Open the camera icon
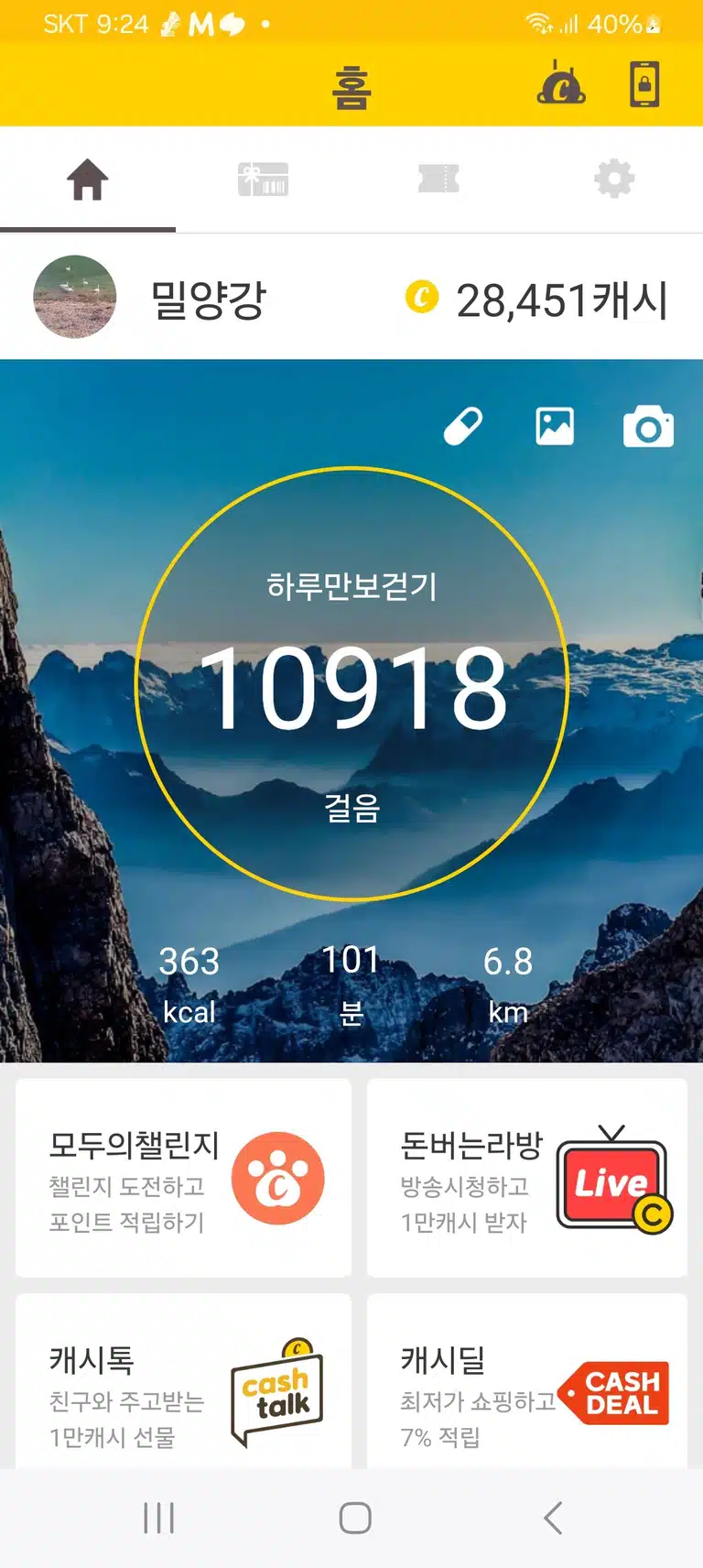Image resolution: width=703 pixels, height=1568 pixels. tap(648, 427)
